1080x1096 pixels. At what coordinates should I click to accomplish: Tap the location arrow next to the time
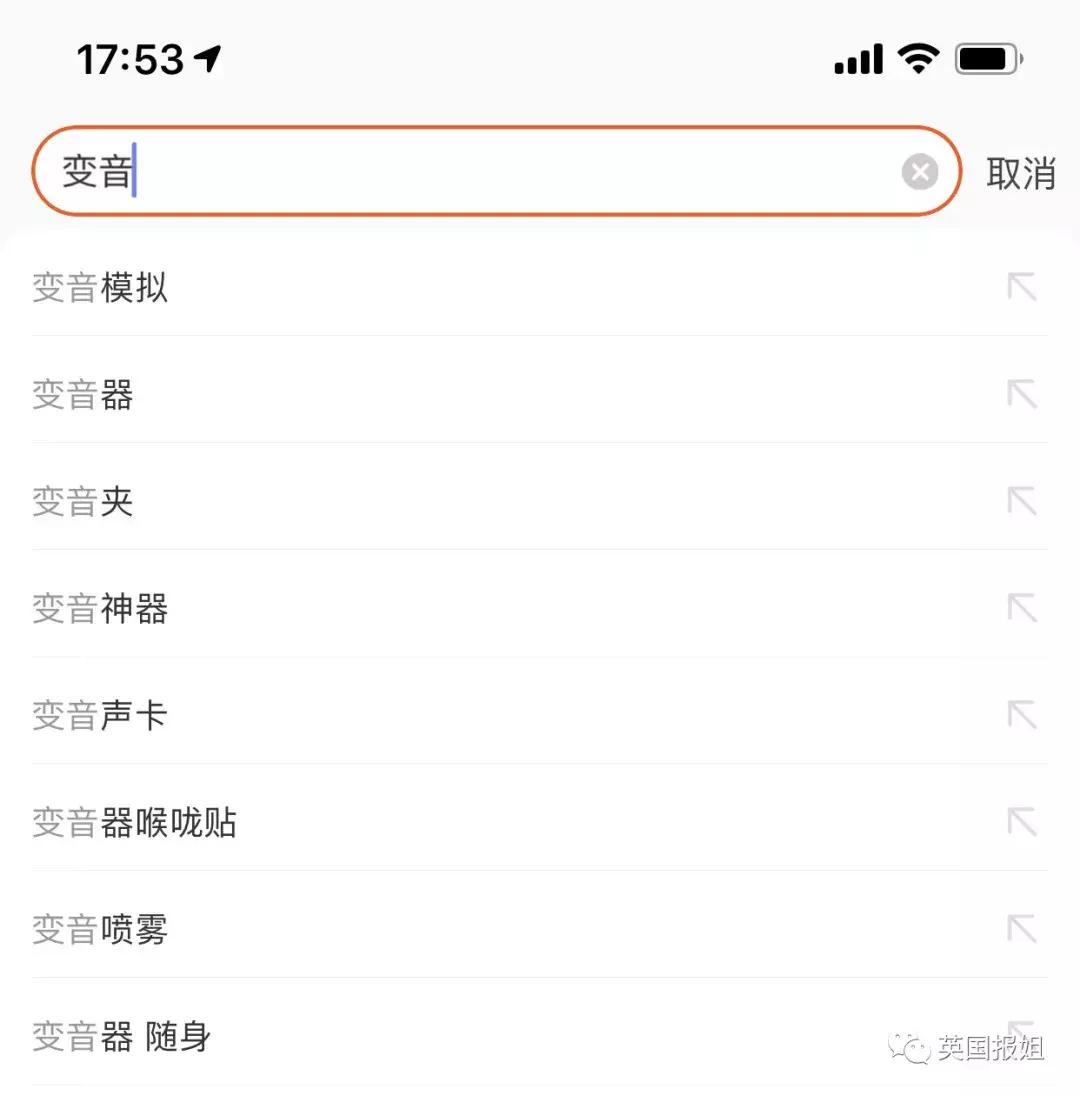coord(206,59)
